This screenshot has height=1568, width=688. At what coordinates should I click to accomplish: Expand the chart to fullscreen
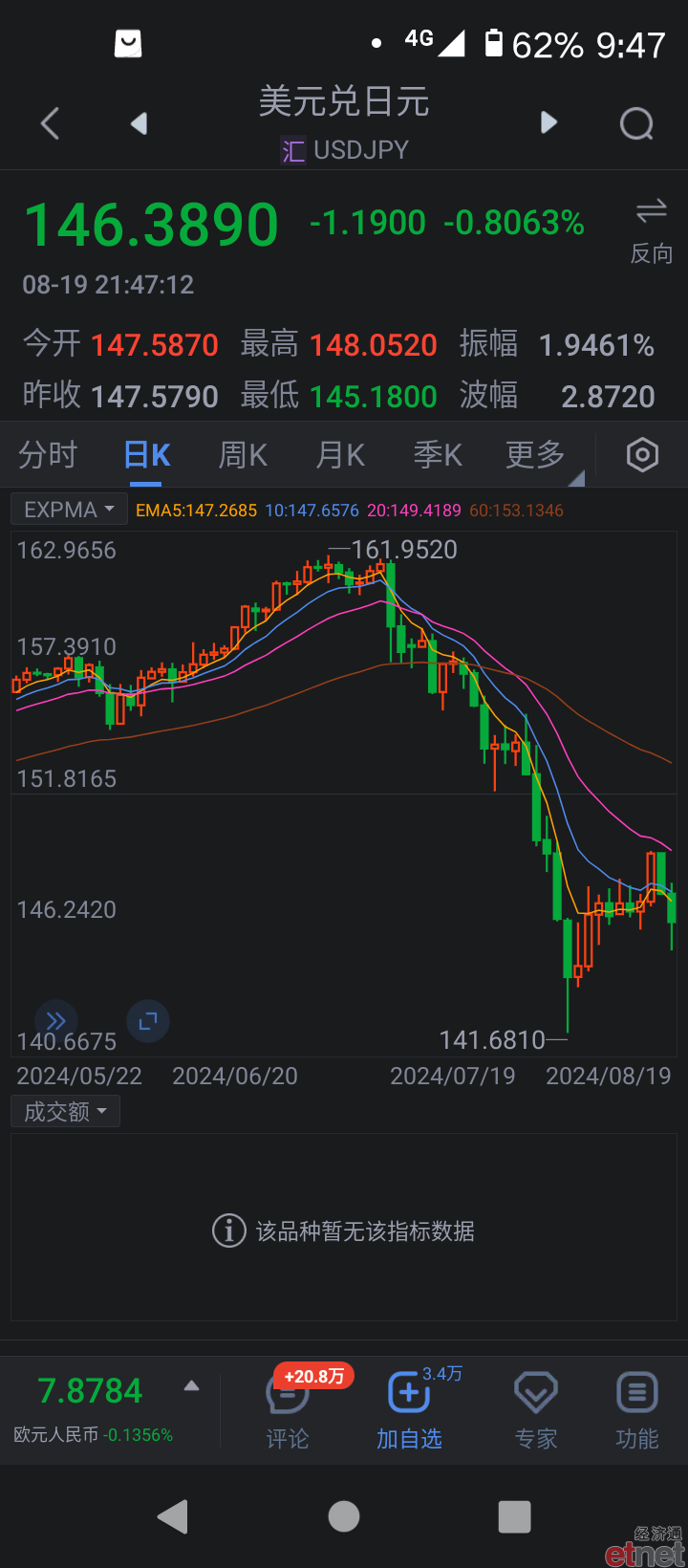(x=148, y=1021)
